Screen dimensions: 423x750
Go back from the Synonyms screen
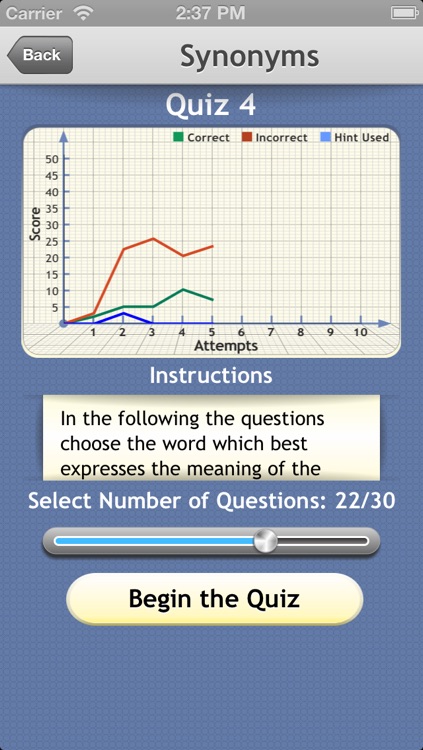click(40, 55)
